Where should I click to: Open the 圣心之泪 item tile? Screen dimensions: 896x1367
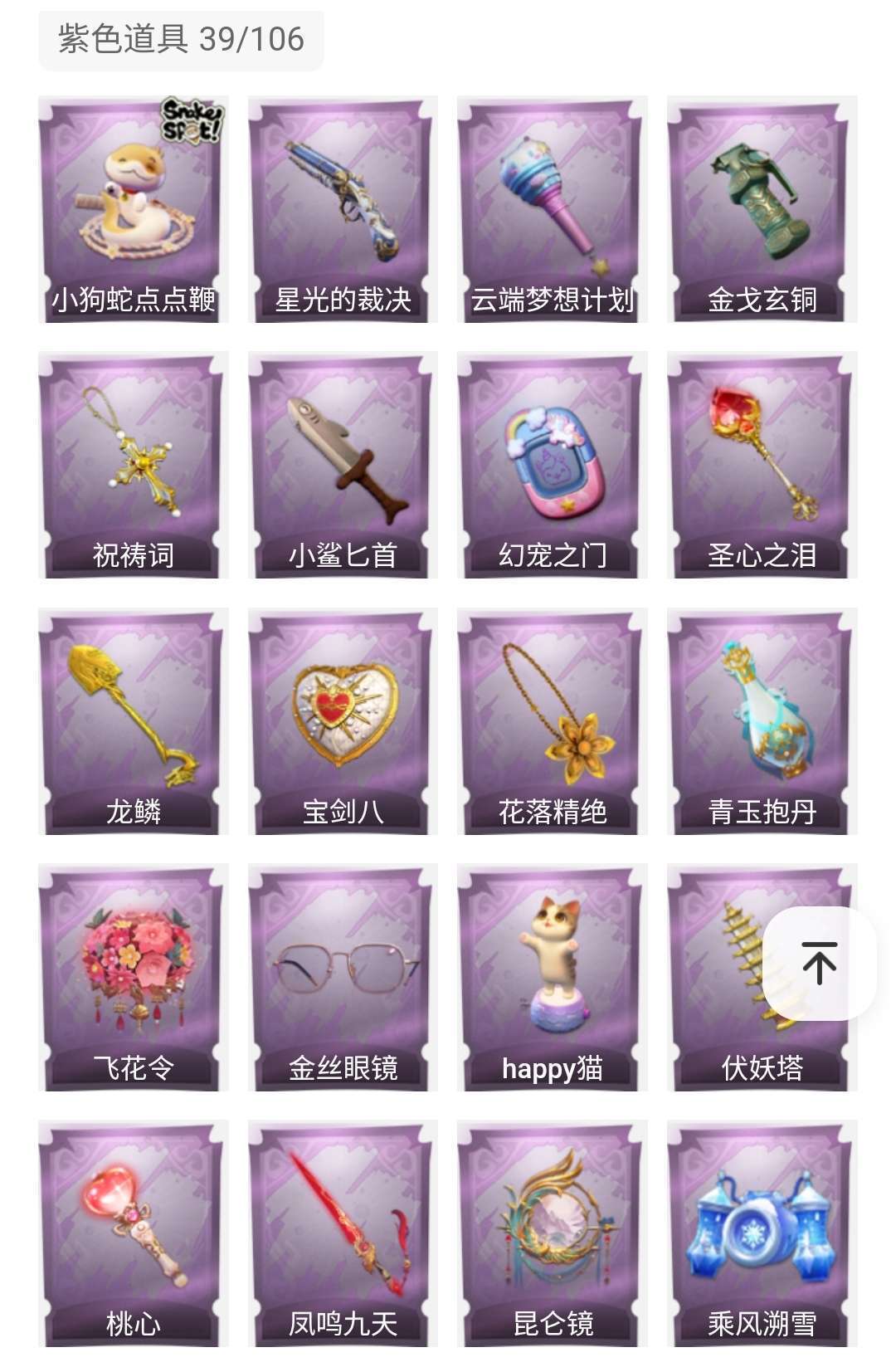click(762, 465)
